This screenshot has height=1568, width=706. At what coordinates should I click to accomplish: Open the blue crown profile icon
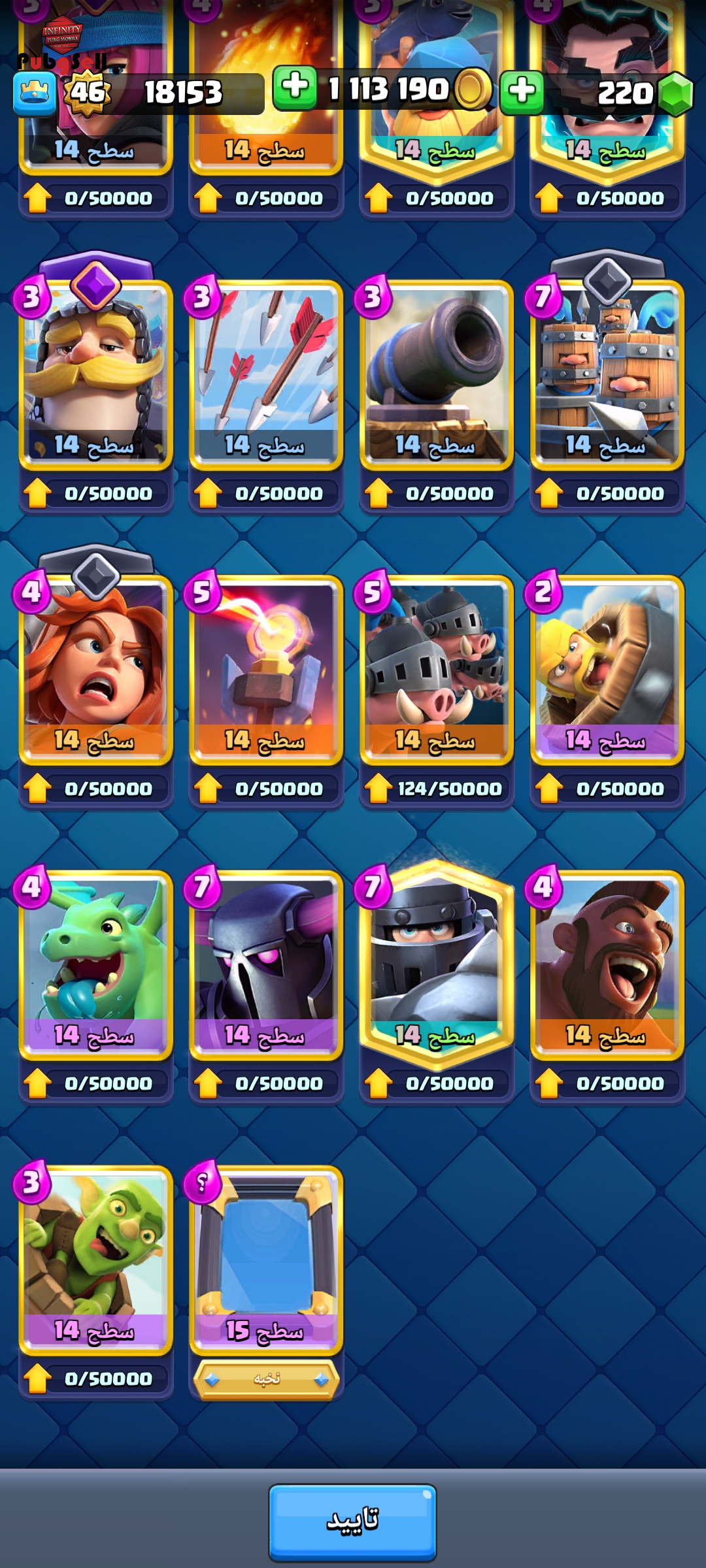[x=34, y=93]
